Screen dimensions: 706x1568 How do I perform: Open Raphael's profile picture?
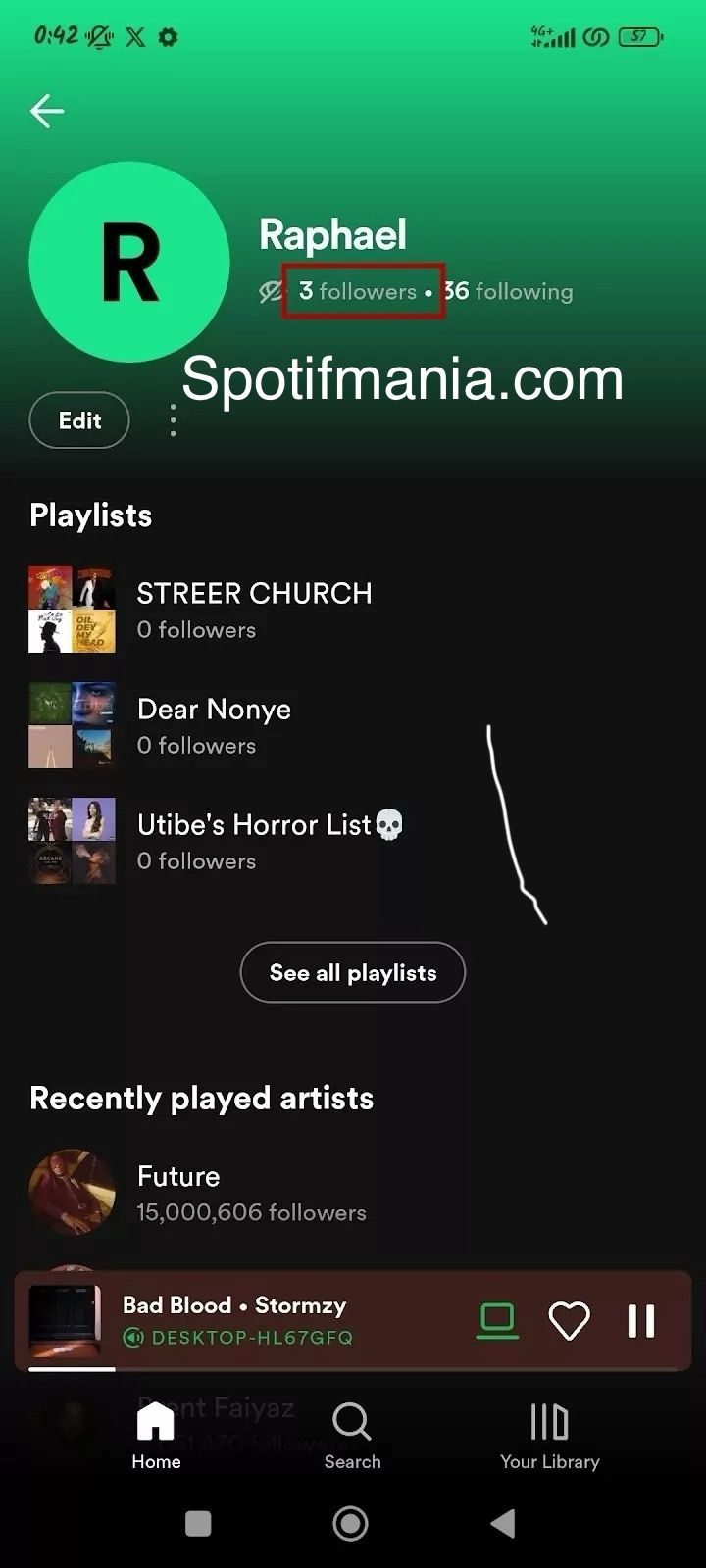pos(128,260)
